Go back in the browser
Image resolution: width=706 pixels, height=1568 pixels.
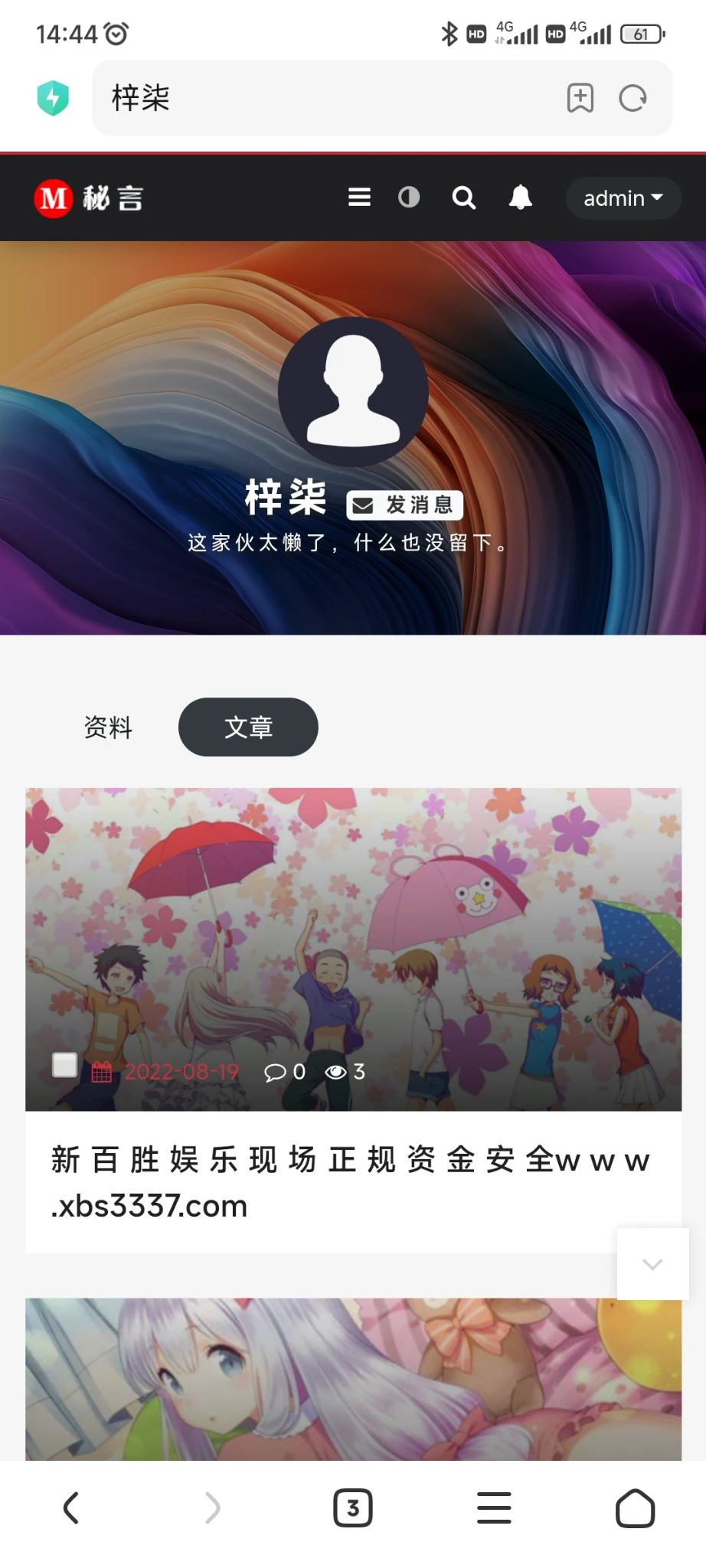(x=70, y=1508)
